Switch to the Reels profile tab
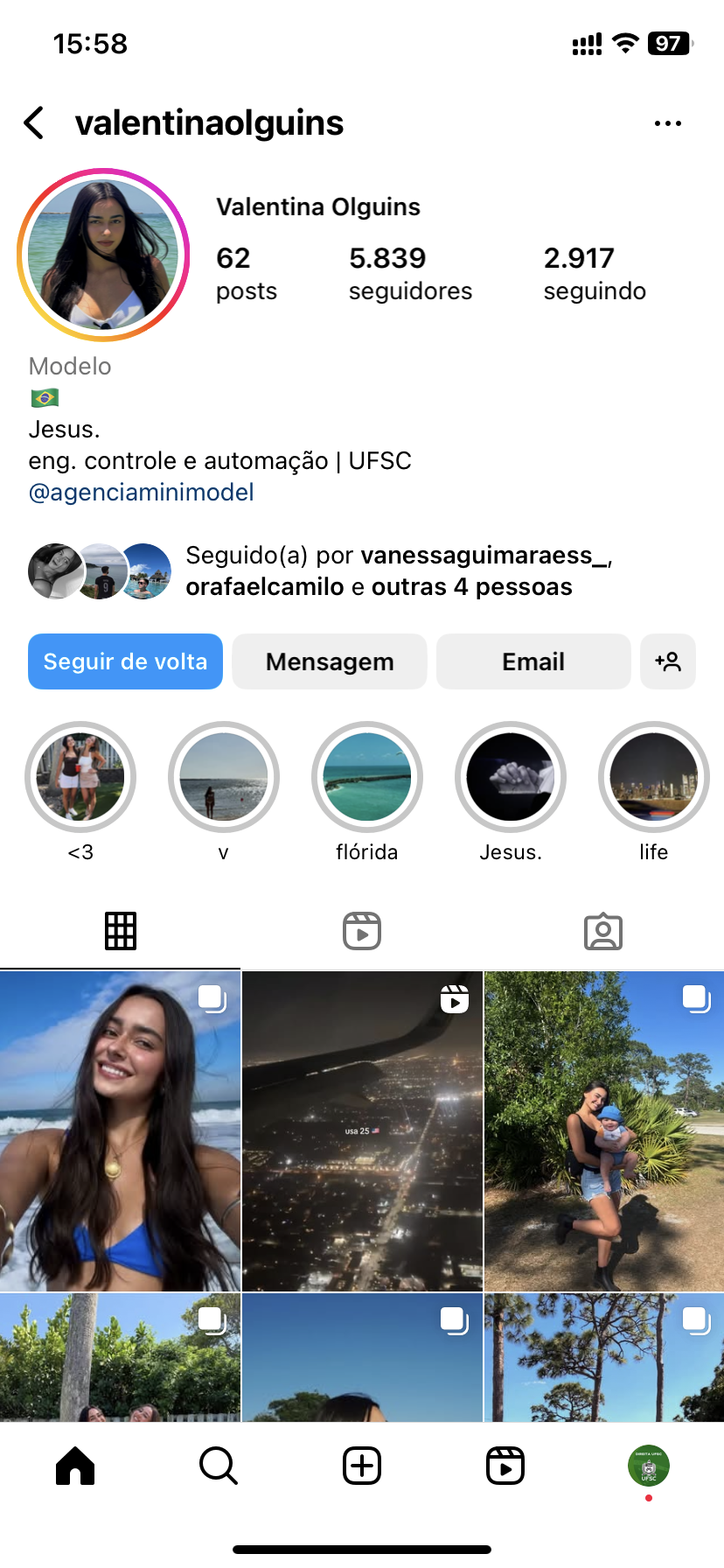The image size is (724, 1568). coord(362,931)
